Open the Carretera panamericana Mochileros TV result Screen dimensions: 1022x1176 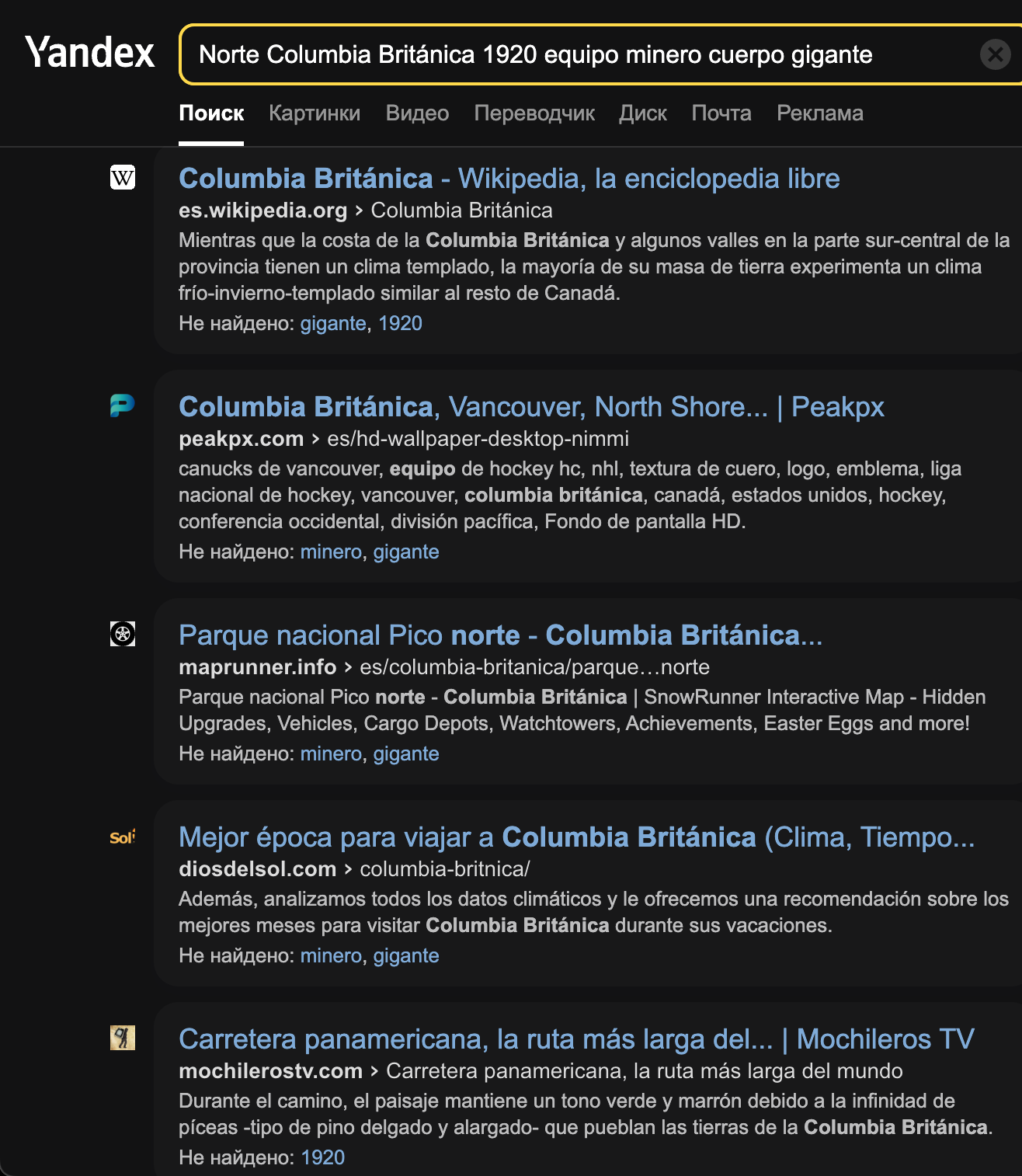click(576, 1039)
